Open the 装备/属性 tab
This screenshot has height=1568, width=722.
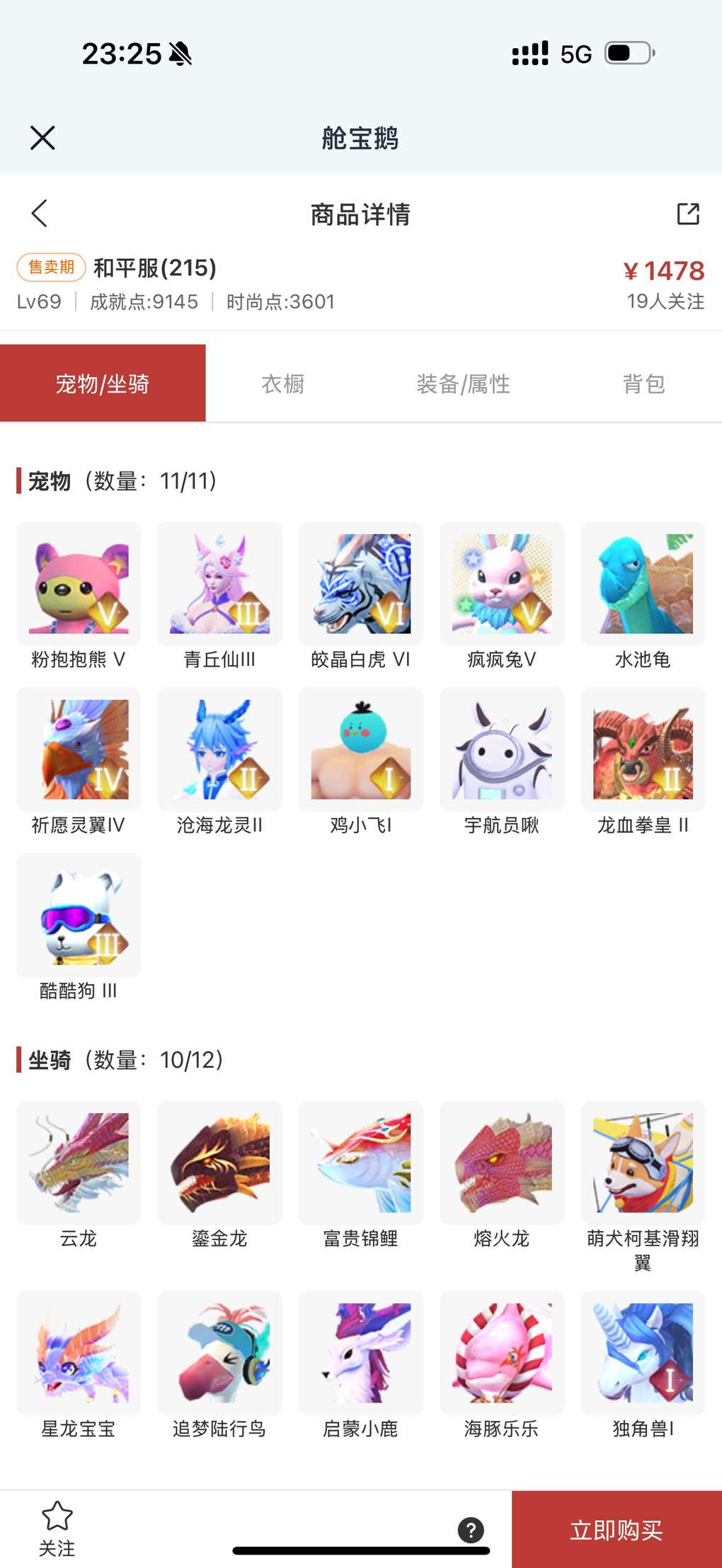463,384
